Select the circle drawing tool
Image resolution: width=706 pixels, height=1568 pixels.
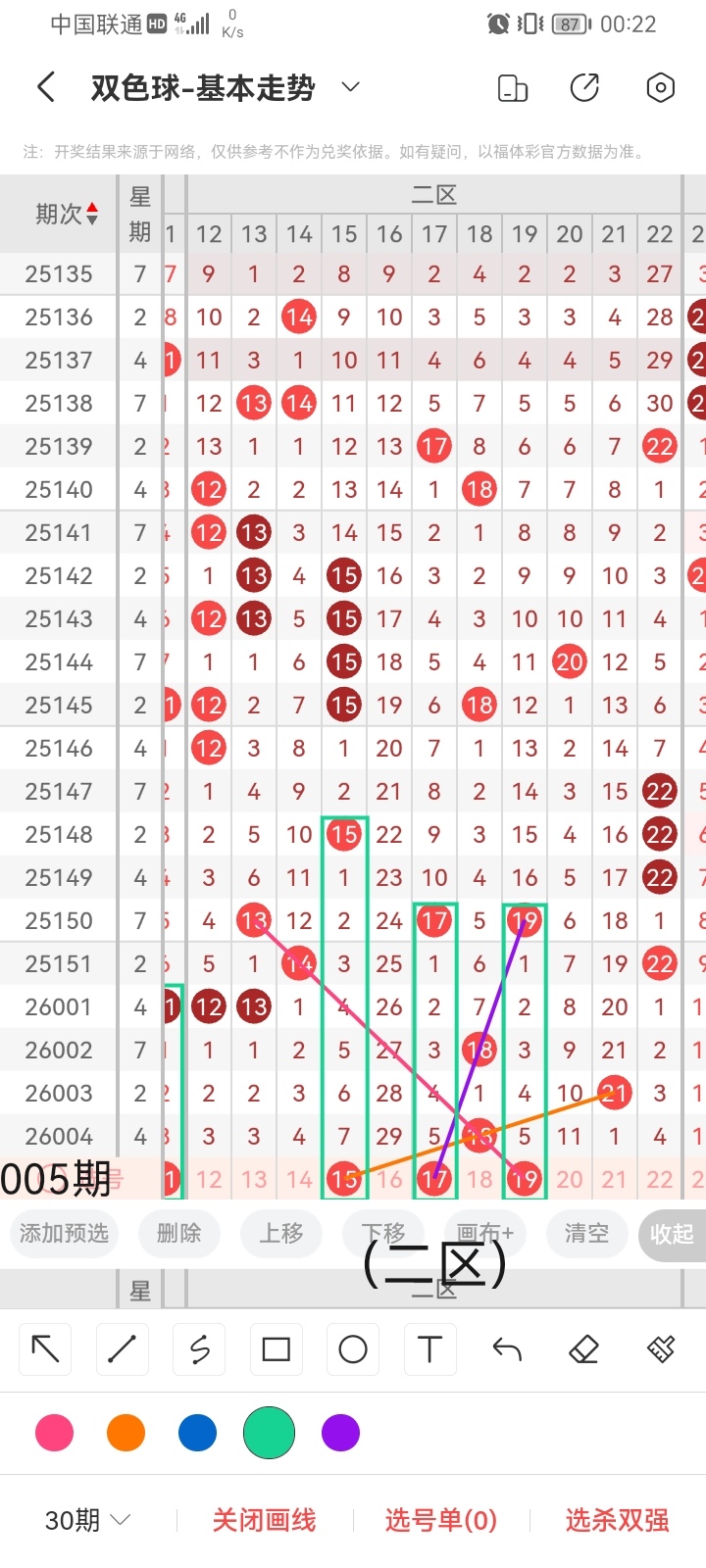[x=353, y=1349]
